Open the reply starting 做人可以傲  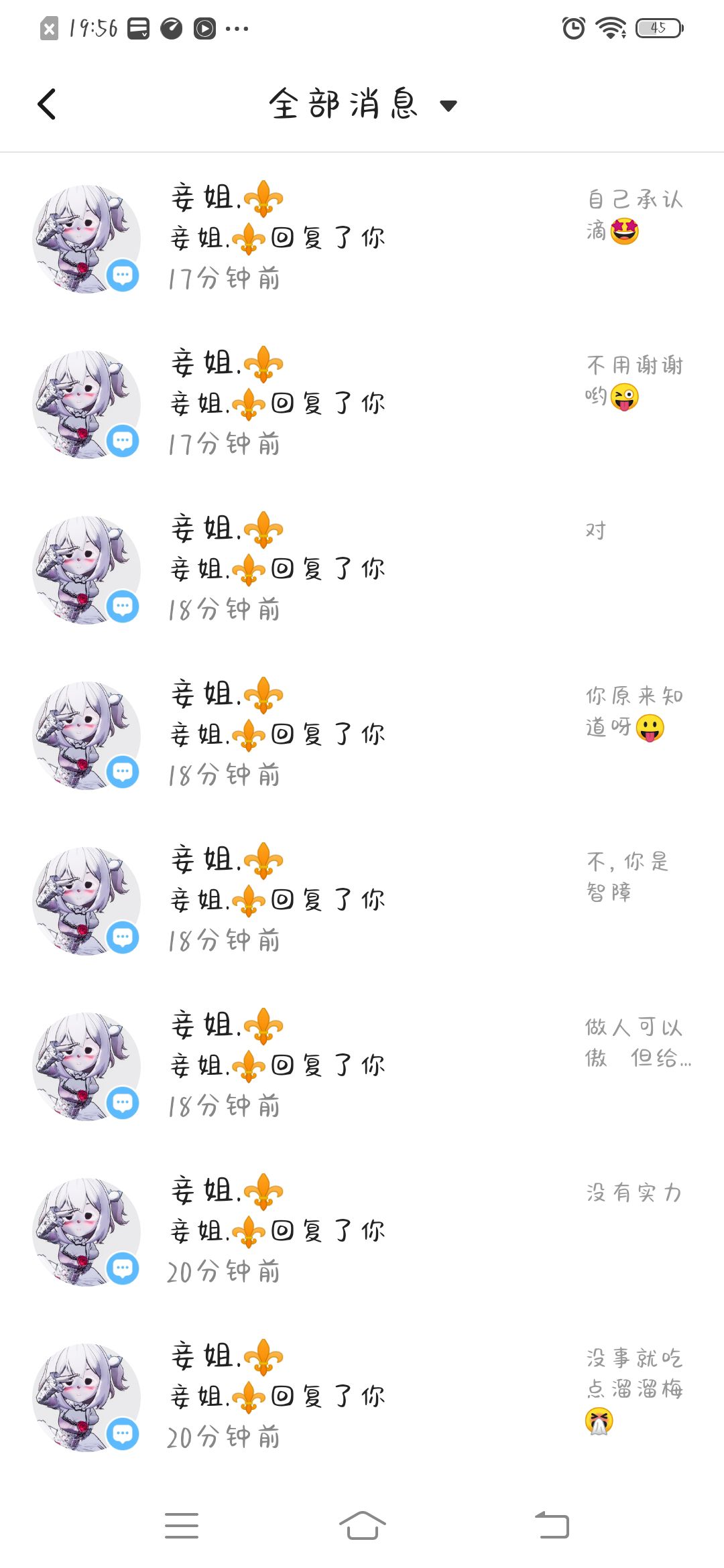362,1066
